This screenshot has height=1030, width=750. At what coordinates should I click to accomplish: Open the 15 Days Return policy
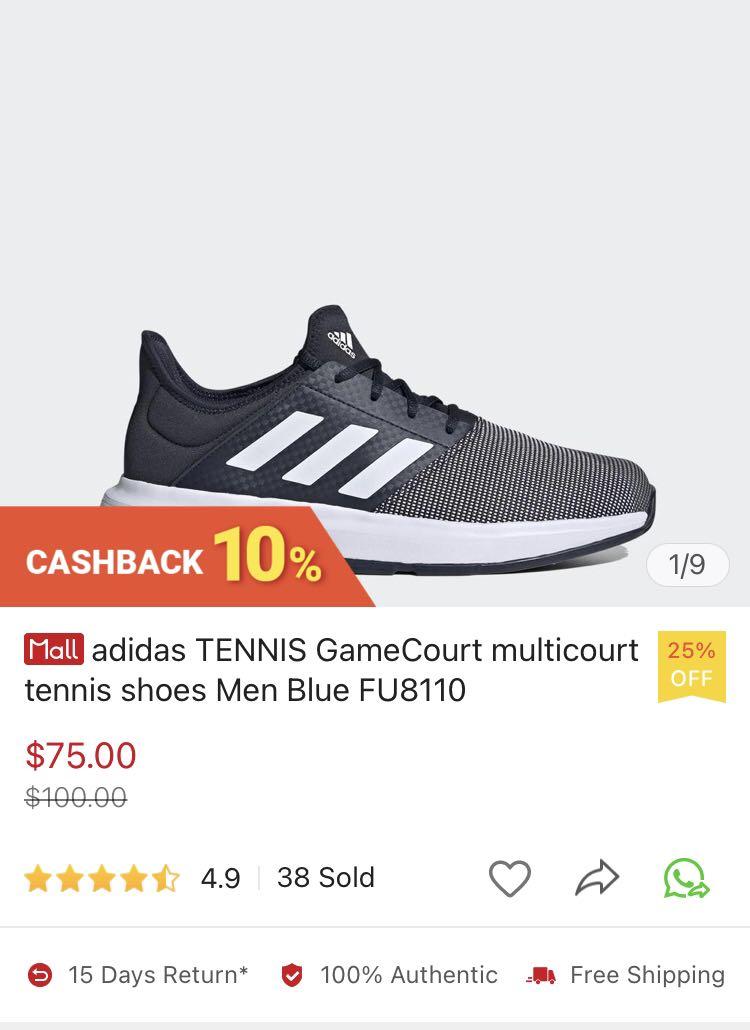pos(138,975)
